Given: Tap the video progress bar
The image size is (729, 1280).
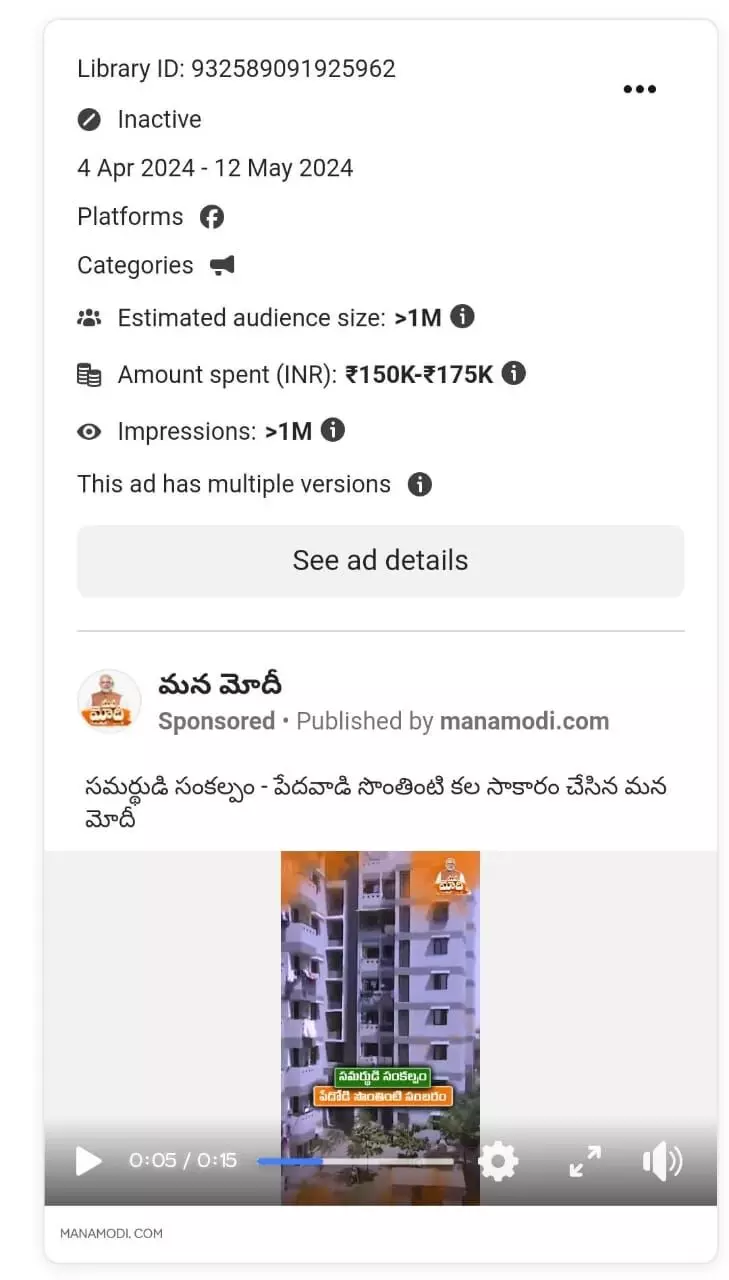Looking at the screenshot, I should [x=355, y=1161].
